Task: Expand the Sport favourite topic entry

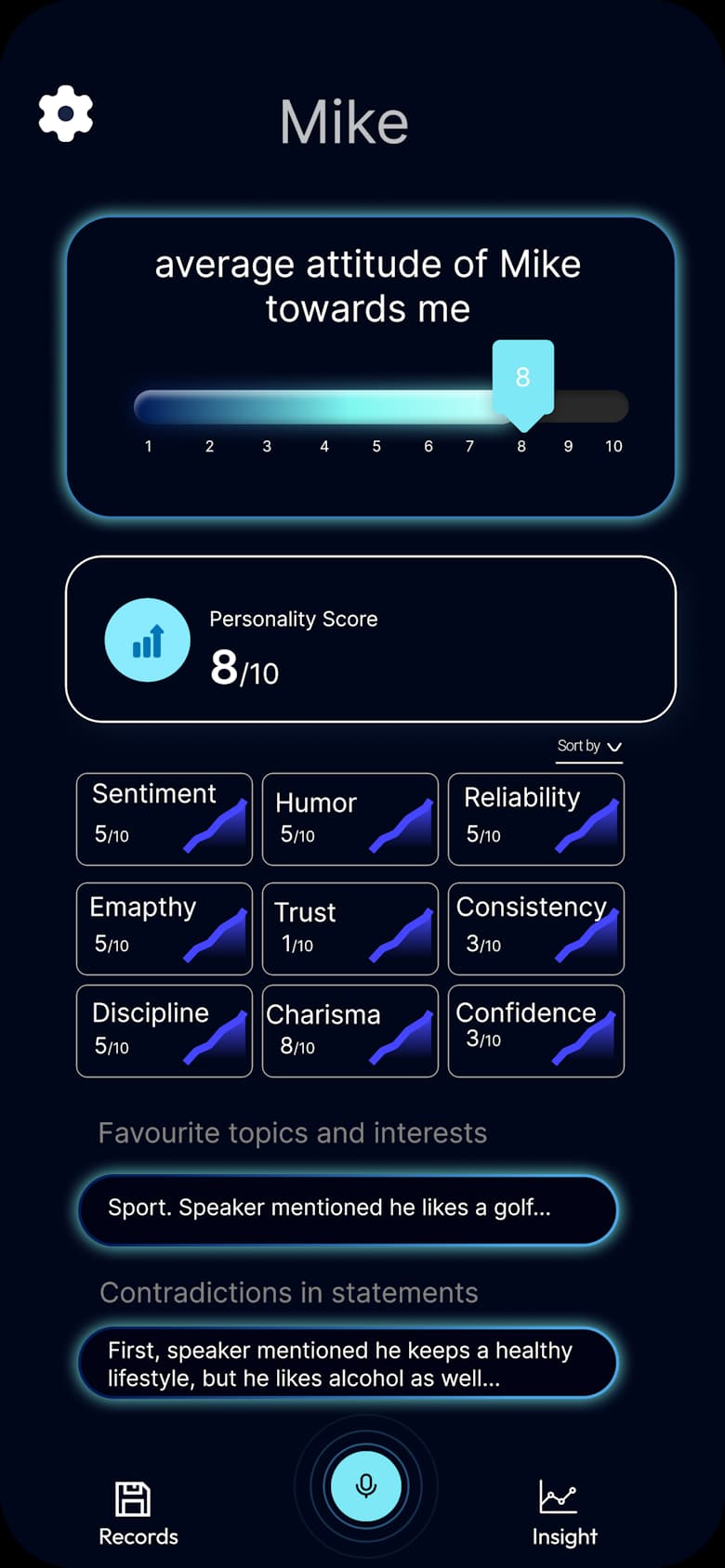Action: (x=348, y=1209)
